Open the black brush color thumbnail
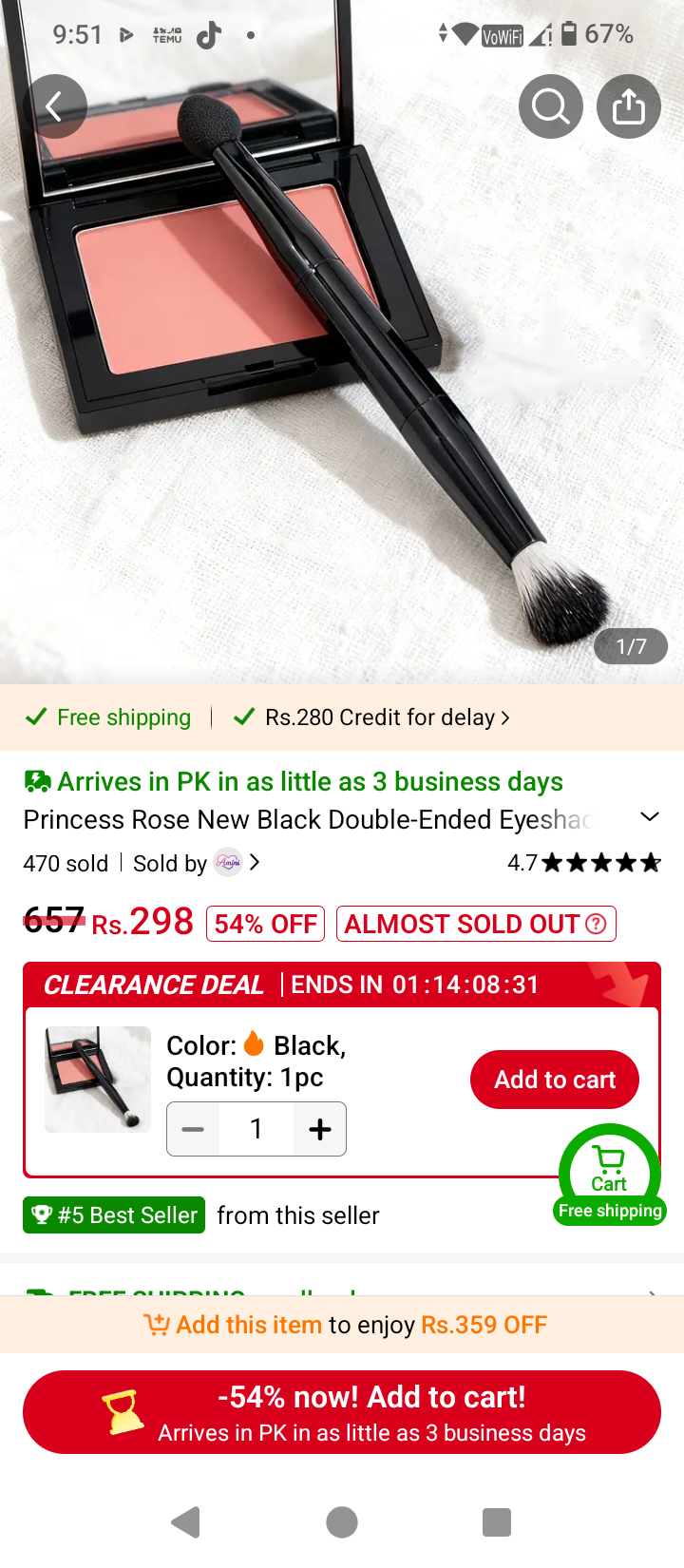The image size is (684, 1568). click(x=98, y=1080)
